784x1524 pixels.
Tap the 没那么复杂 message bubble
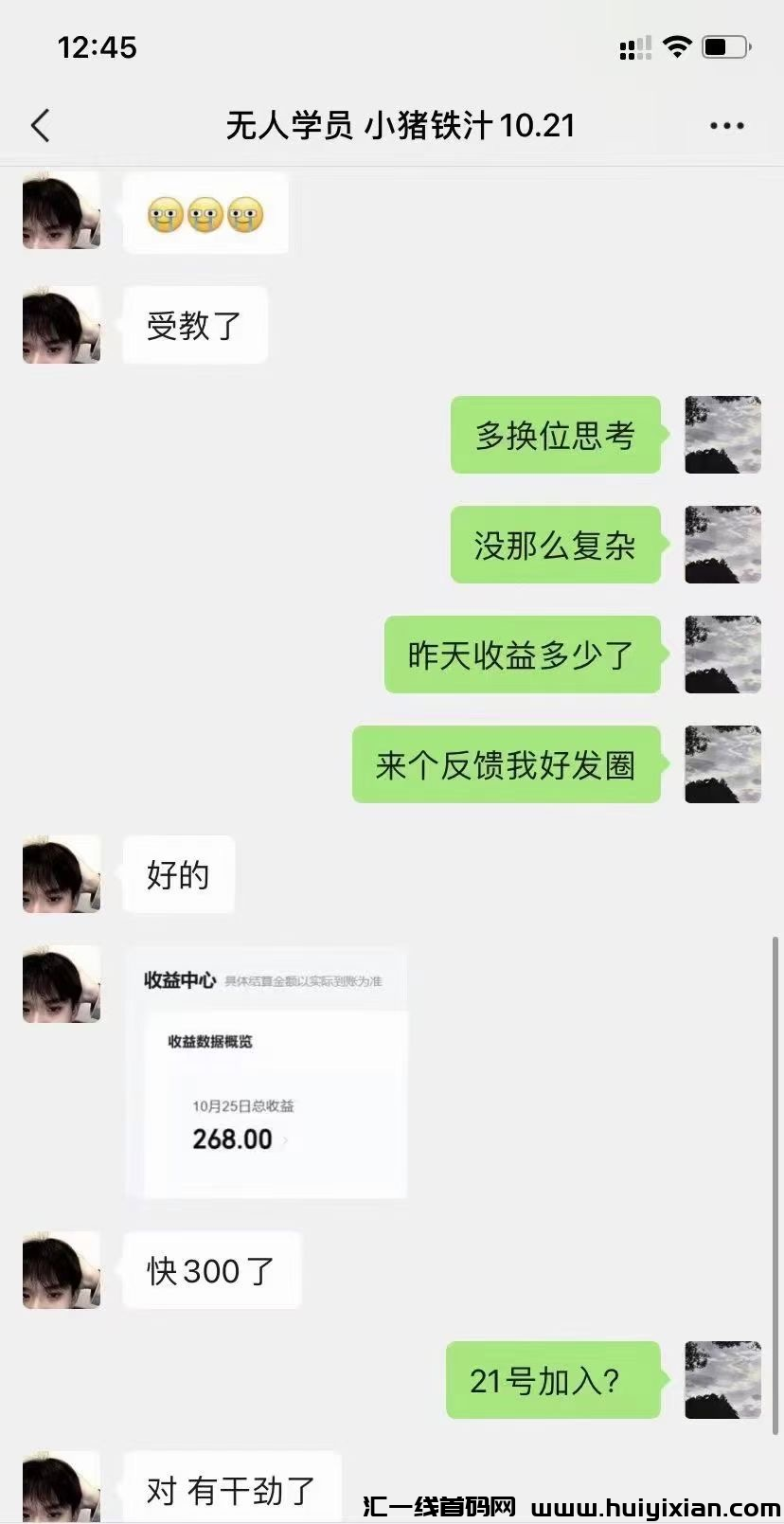point(555,546)
